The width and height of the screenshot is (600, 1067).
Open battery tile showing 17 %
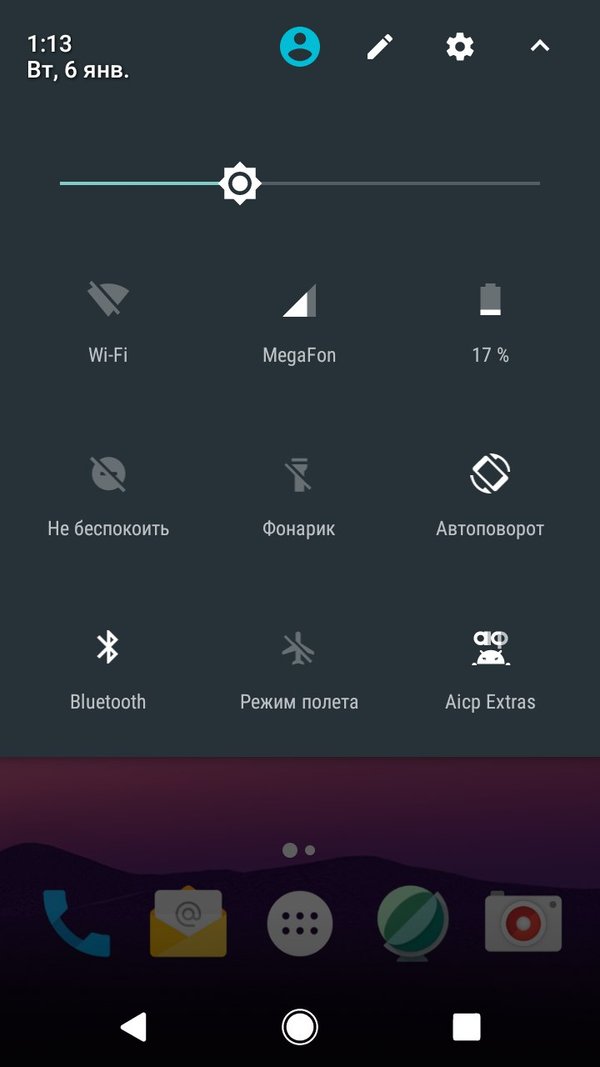tap(490, 300)
